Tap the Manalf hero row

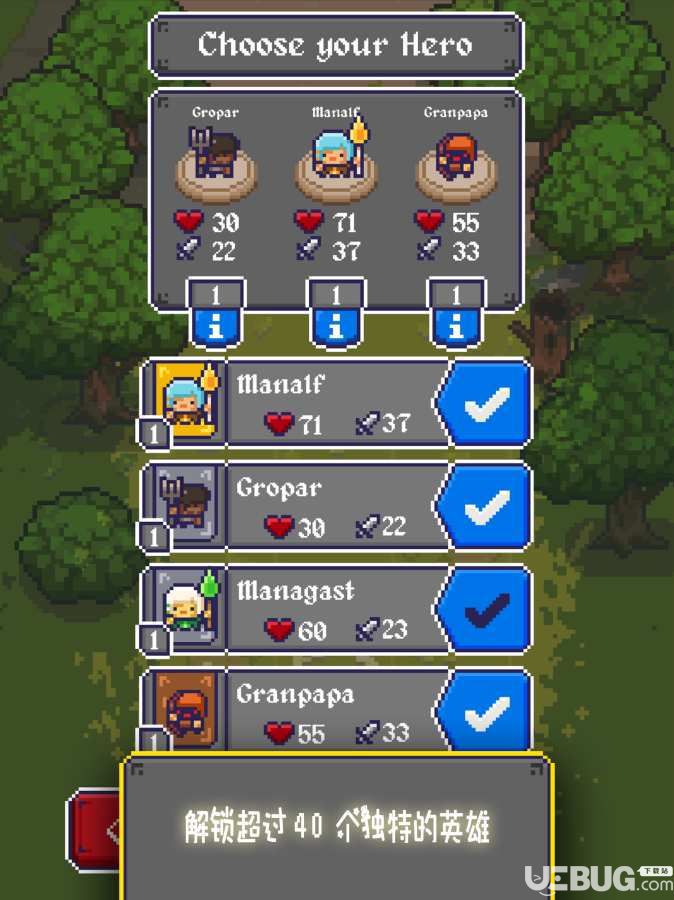[330, 404]
